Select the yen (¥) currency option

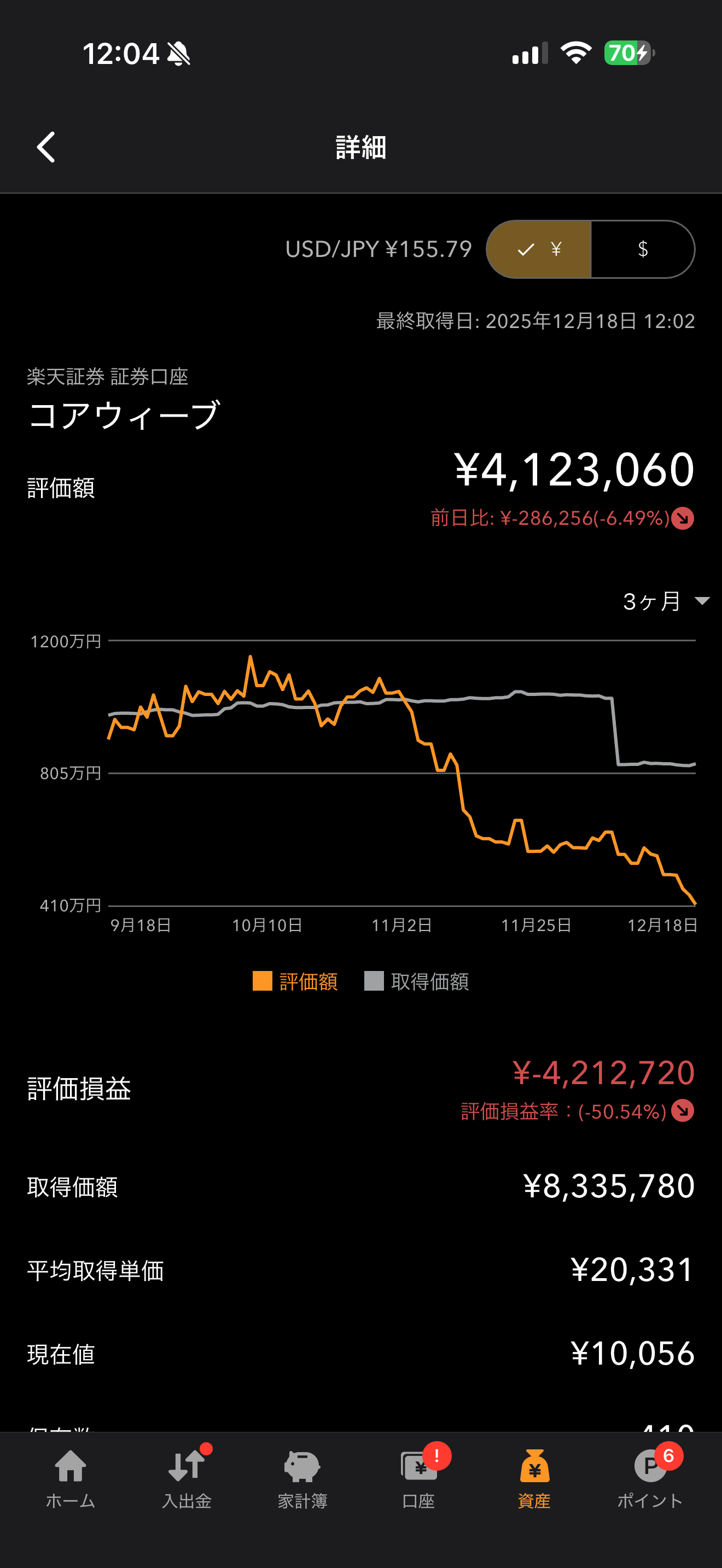(x=539, y=249)
